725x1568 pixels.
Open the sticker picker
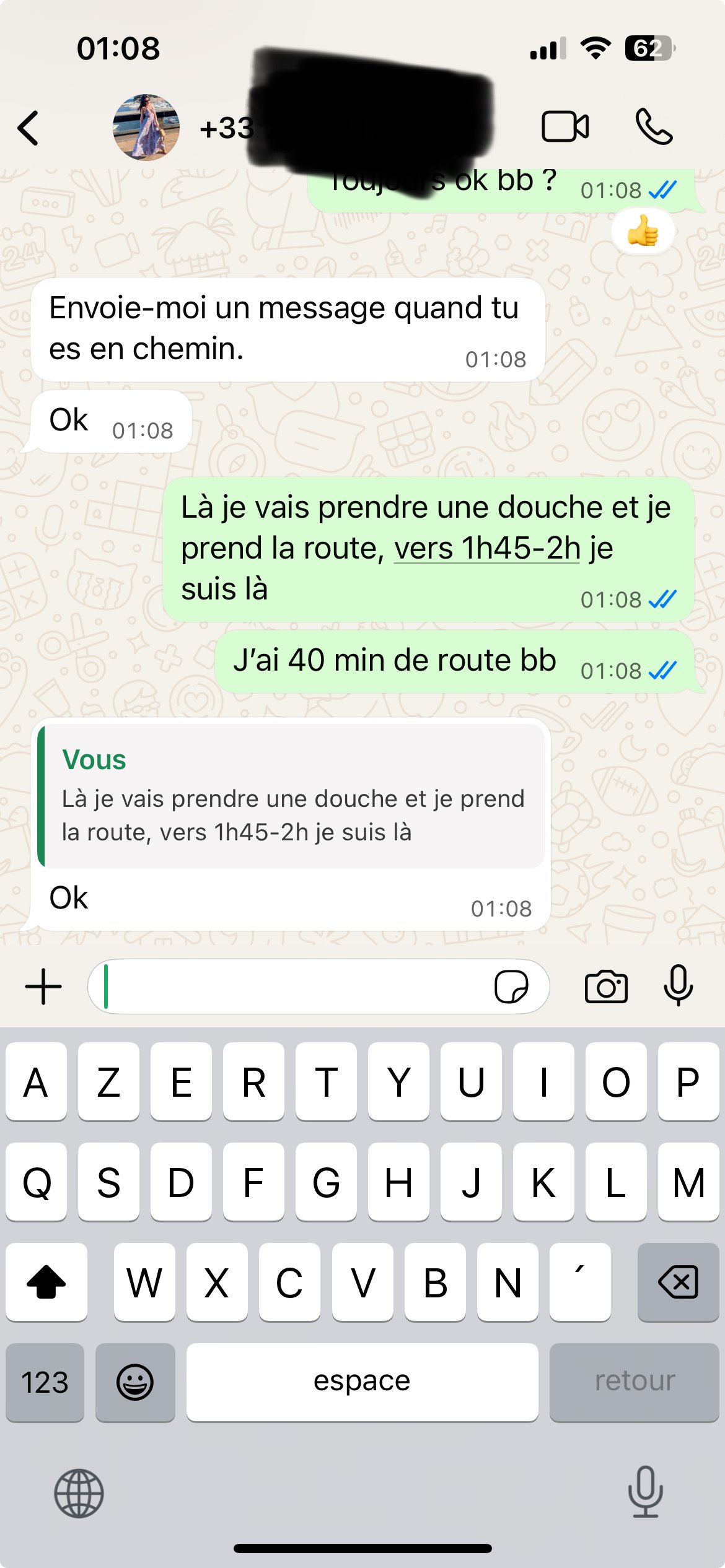(511, 987)
